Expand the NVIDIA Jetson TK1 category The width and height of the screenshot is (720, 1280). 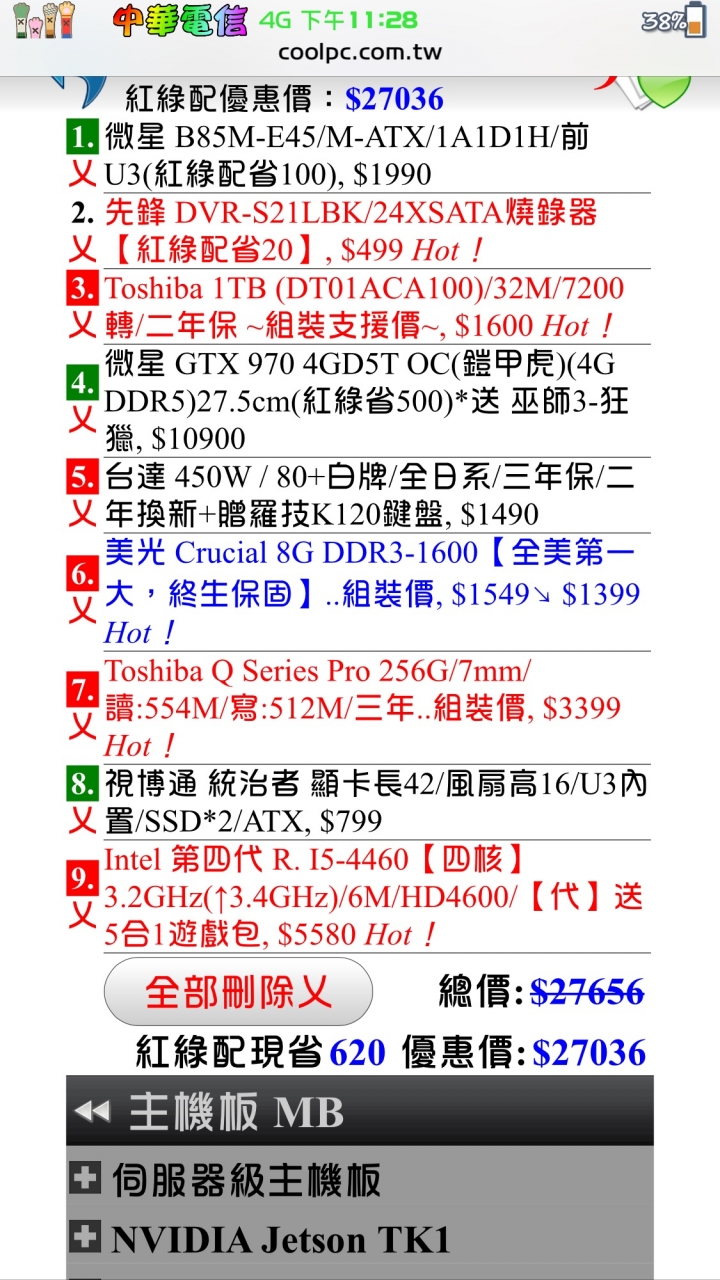280,1240
